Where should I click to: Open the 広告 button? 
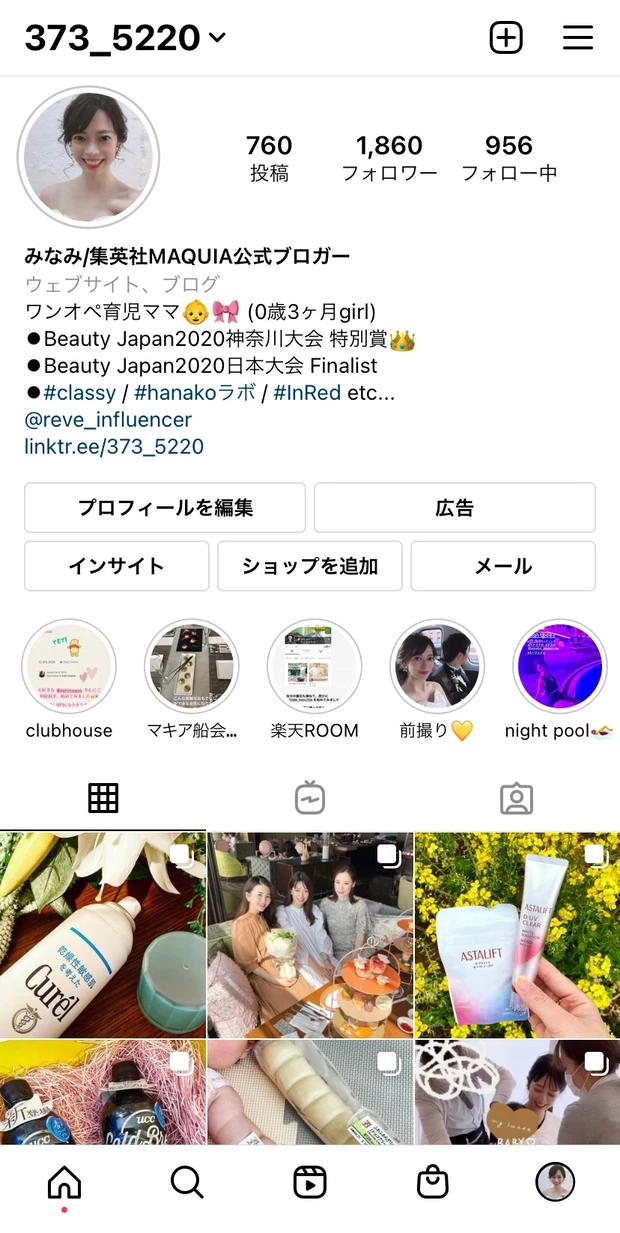click(x=455, y=508)
